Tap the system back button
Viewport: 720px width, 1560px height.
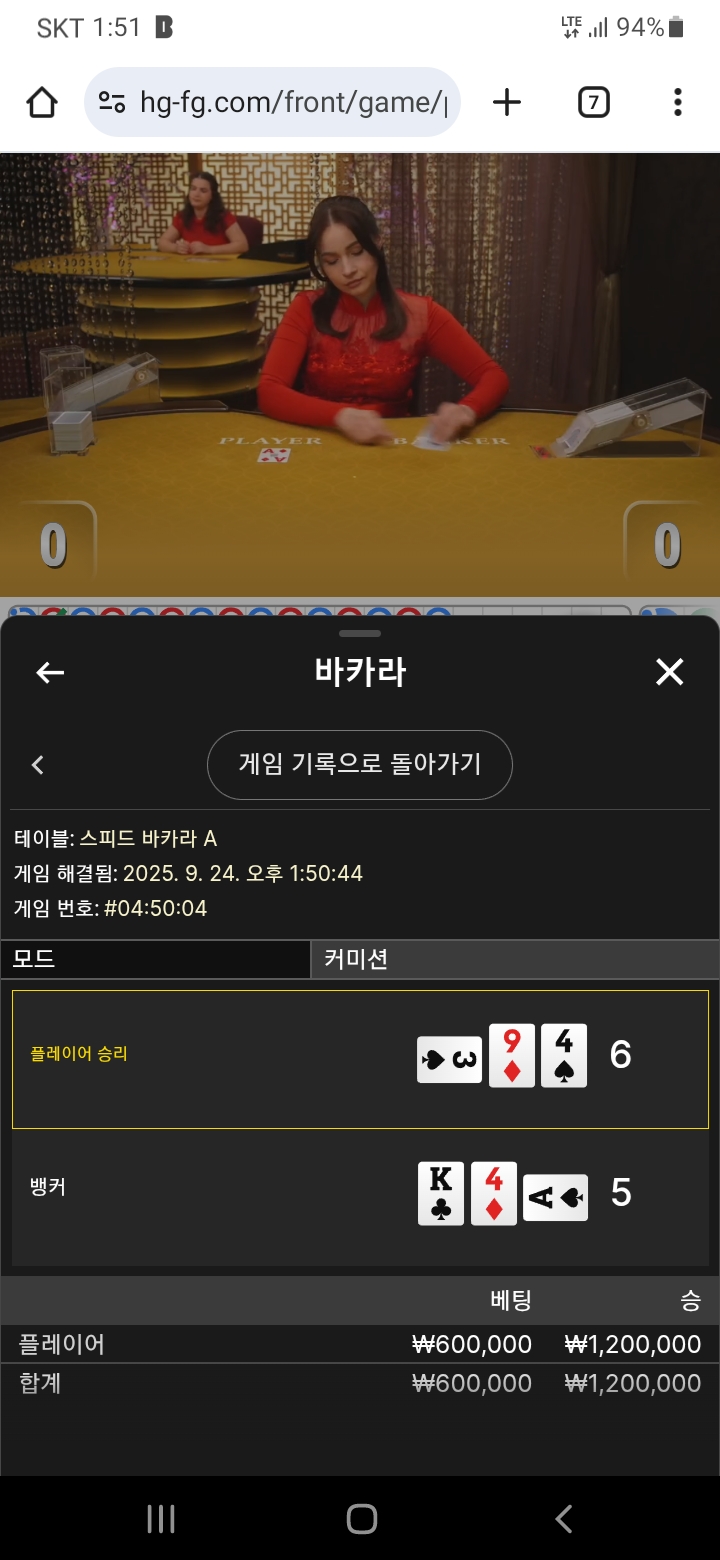coord(563,1519)
